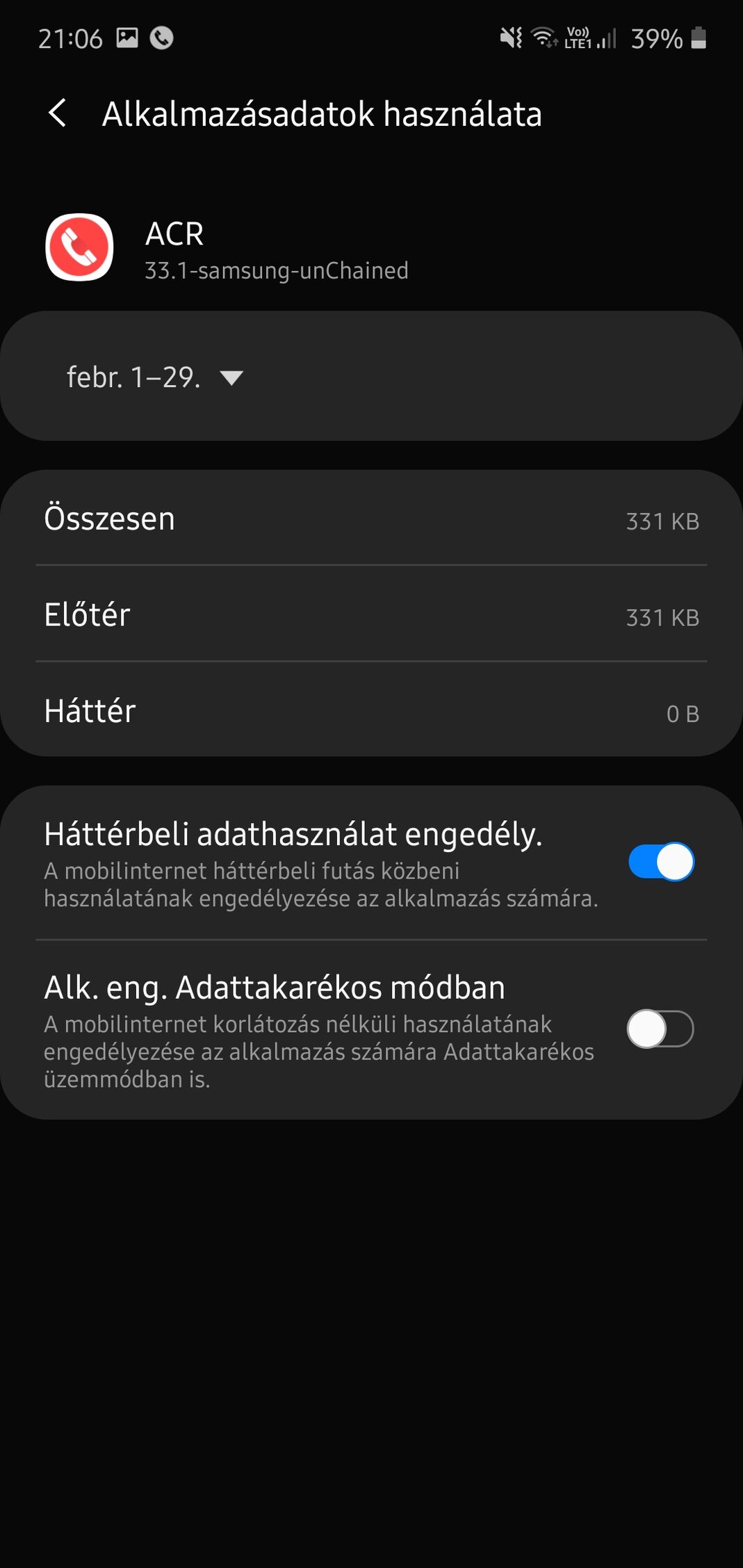Open the febr. 1–29. date range dropdown
Image resolution: width=743 pixels, height=1568 pixels.
click(x=154, y=377)
